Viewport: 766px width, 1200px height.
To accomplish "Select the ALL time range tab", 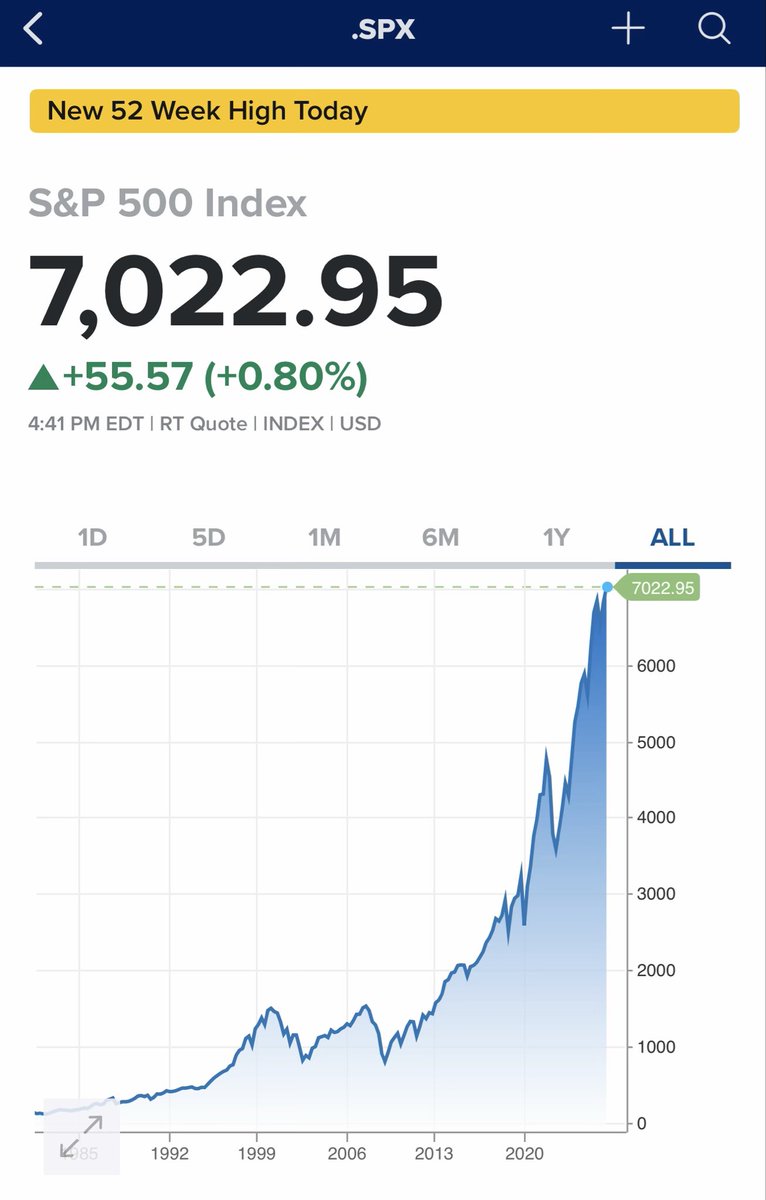I will 672,538.
